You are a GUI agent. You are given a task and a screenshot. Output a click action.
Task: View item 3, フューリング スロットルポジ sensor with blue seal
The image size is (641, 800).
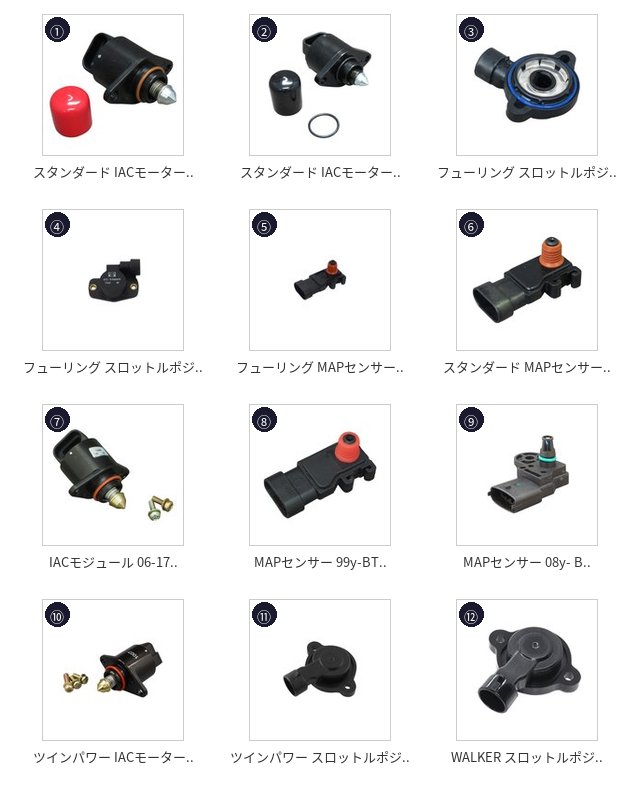tap(527, 85)
